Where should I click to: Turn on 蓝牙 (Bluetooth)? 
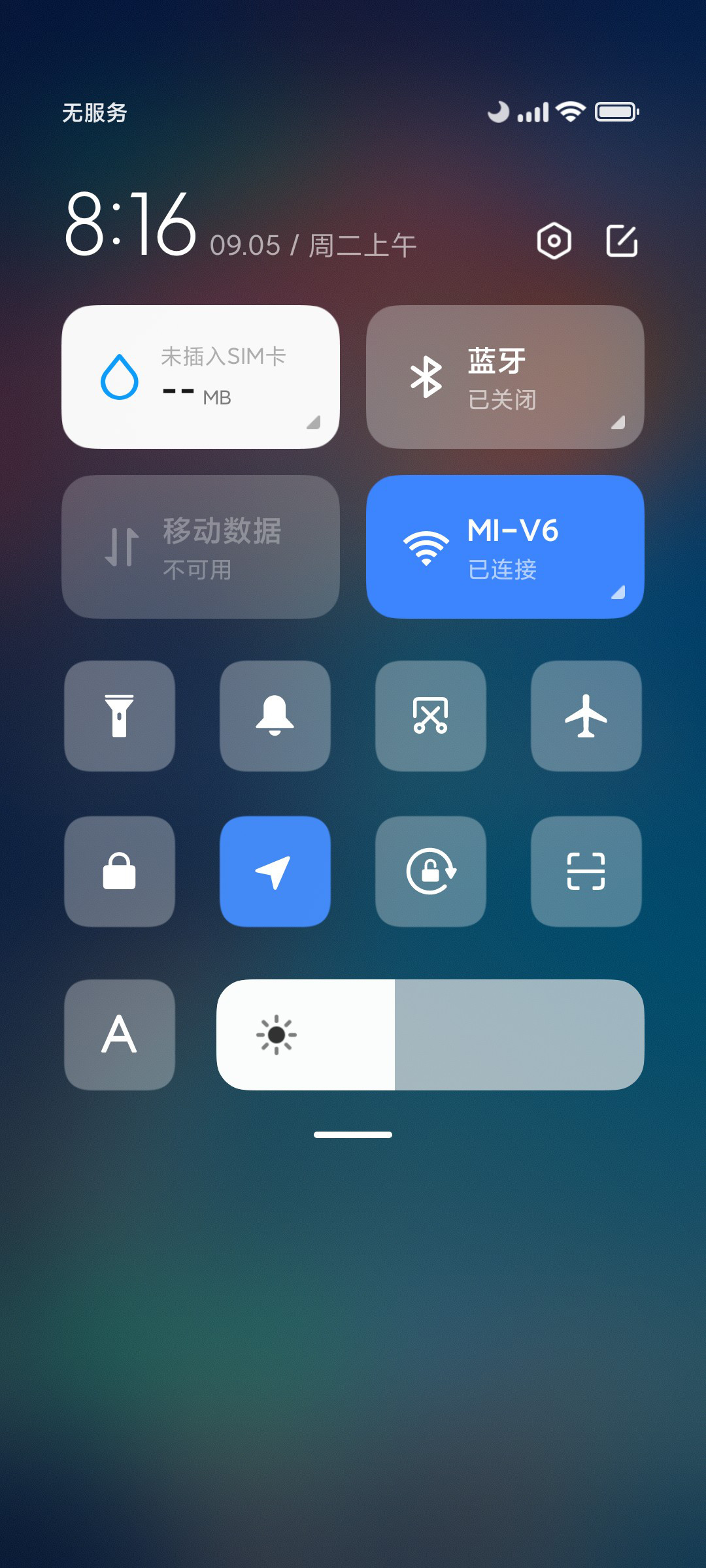505,377
